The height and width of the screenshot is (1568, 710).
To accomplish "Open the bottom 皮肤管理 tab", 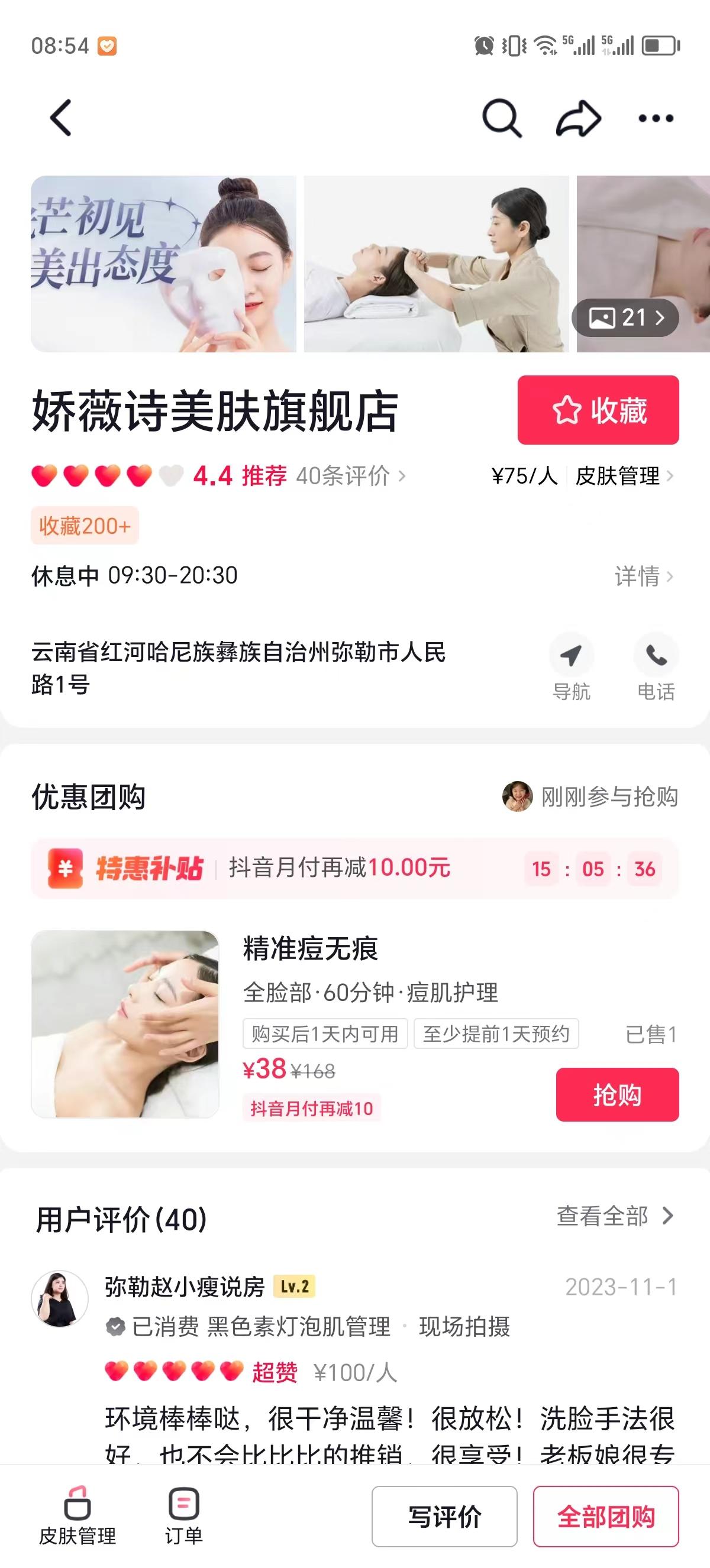I will (x=78, y=1515).
